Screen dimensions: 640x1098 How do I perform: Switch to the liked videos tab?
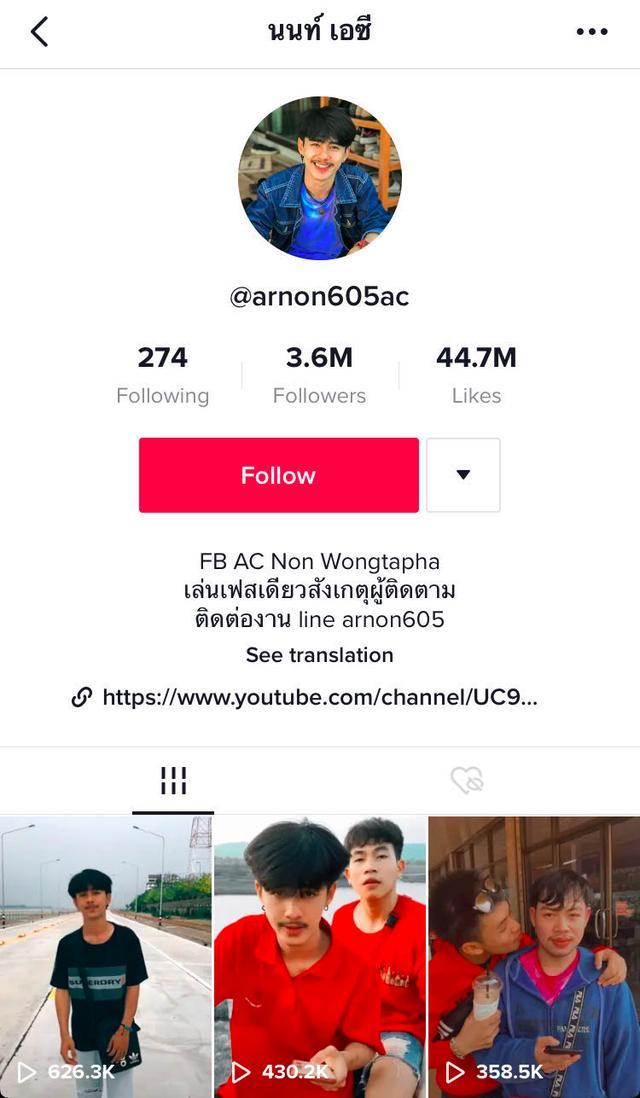click(x=466, y=781)
